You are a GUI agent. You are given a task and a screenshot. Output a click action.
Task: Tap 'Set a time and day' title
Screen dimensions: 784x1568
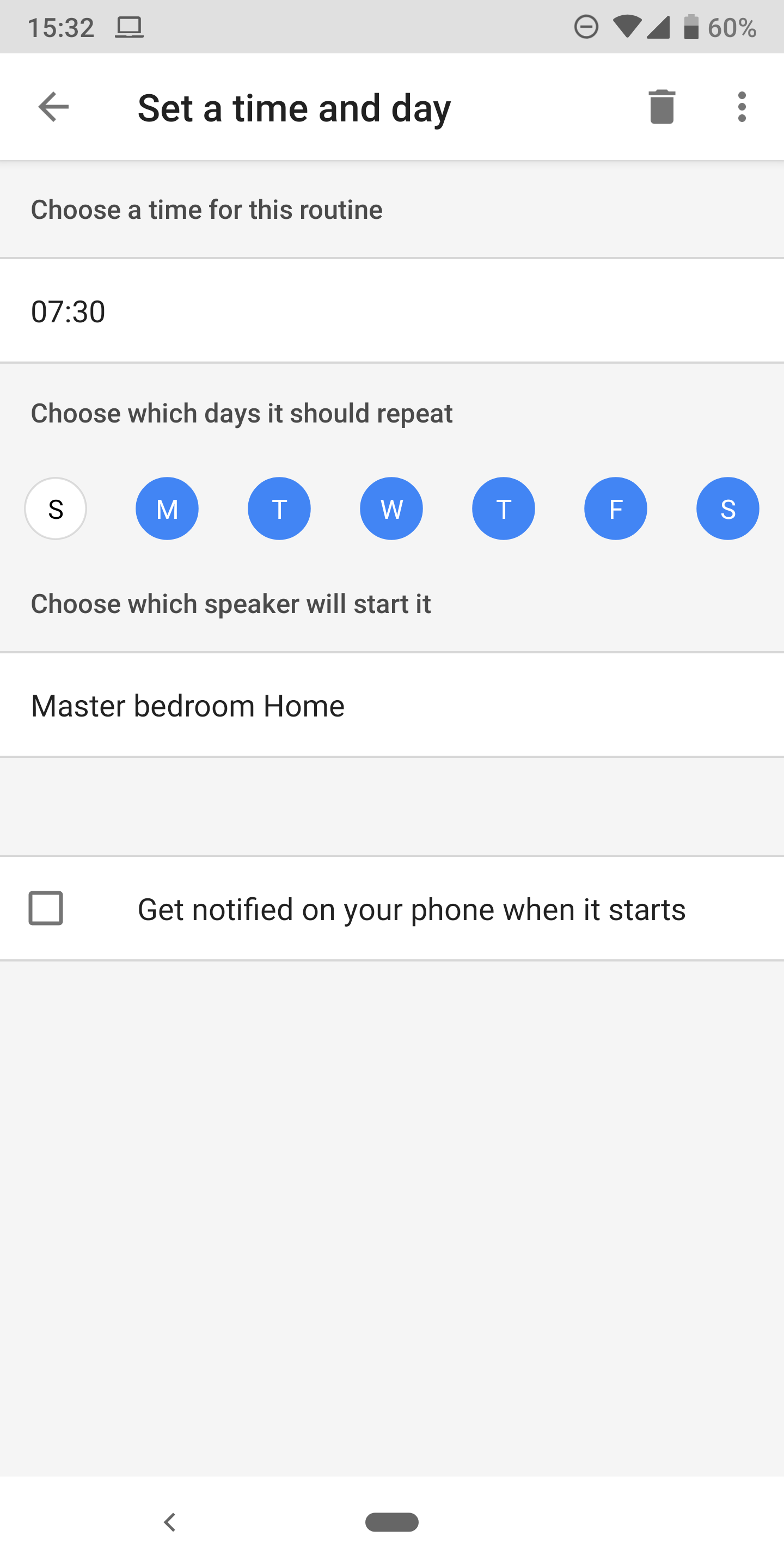tap(294, 107)
